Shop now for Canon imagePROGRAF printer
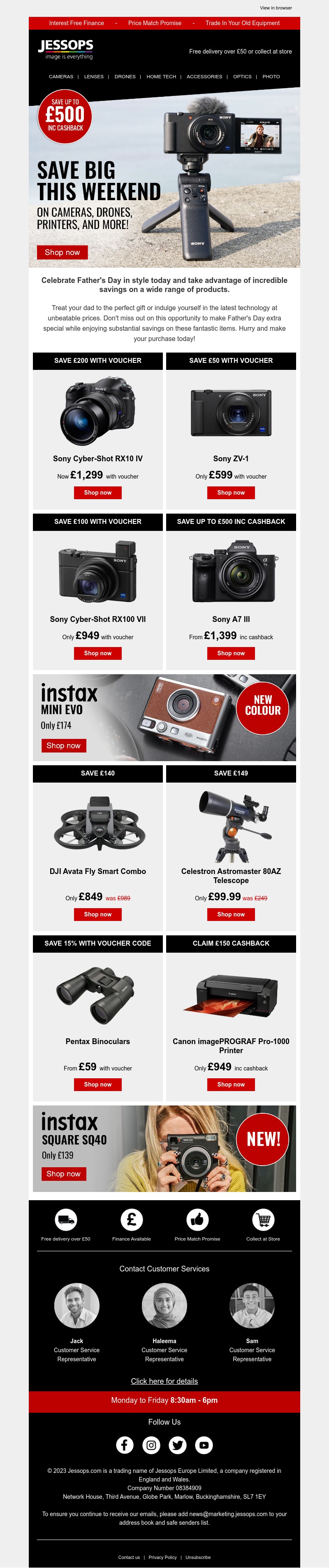Viewport: 329px width, 1568px height. (x=230, y=1084)
